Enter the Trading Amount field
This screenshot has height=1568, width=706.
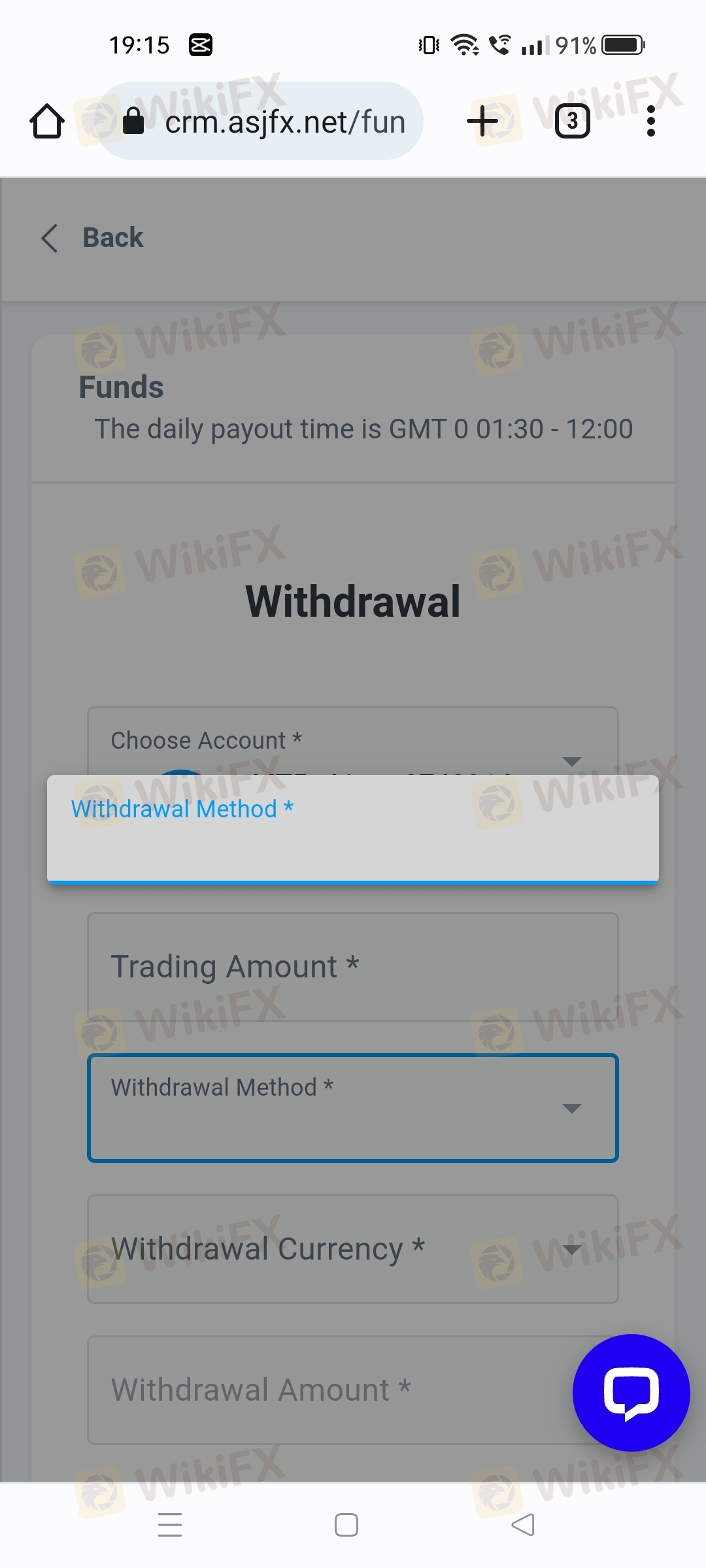point(353,967)
